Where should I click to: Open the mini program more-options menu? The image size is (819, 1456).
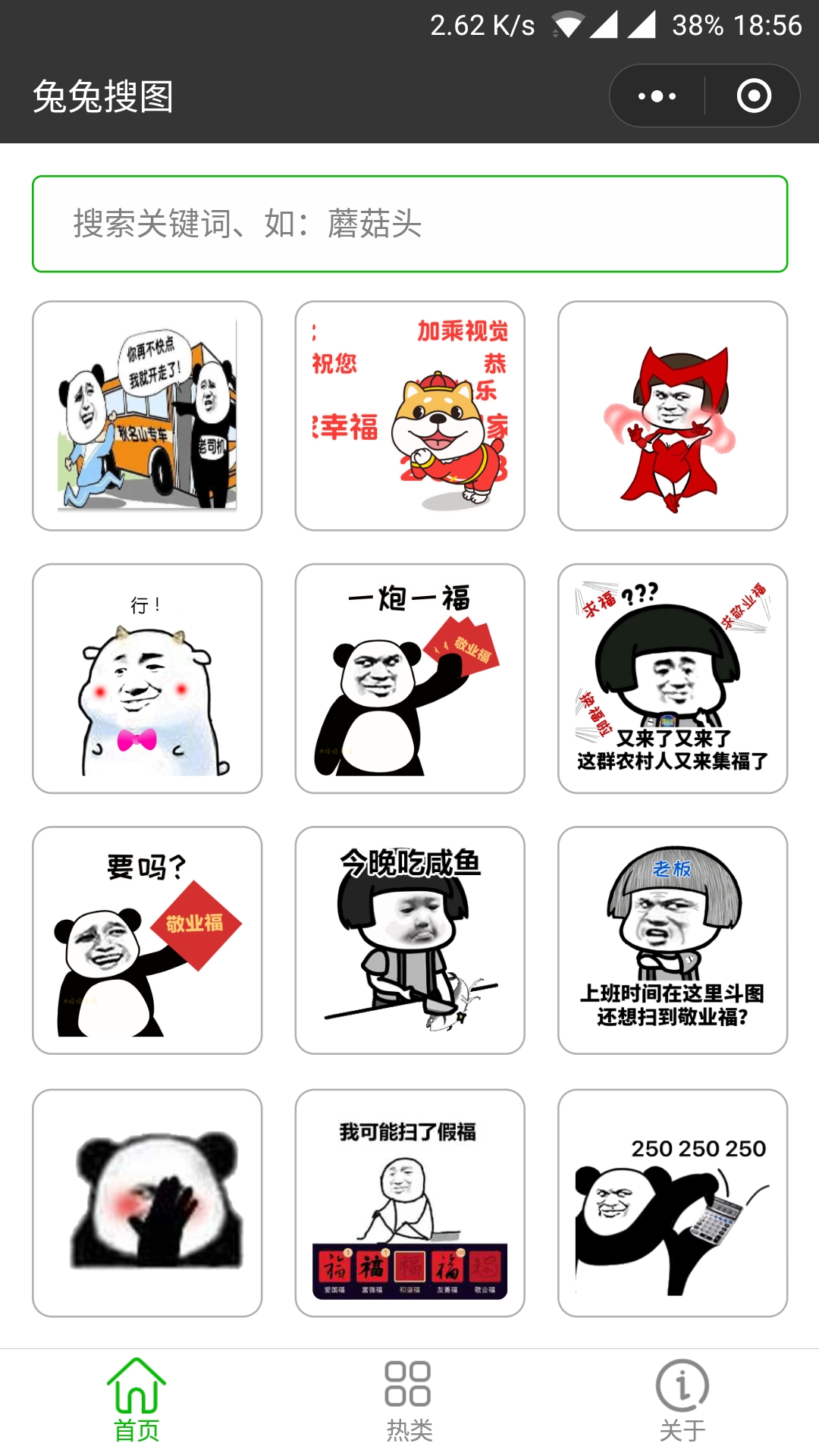point(657,96)
